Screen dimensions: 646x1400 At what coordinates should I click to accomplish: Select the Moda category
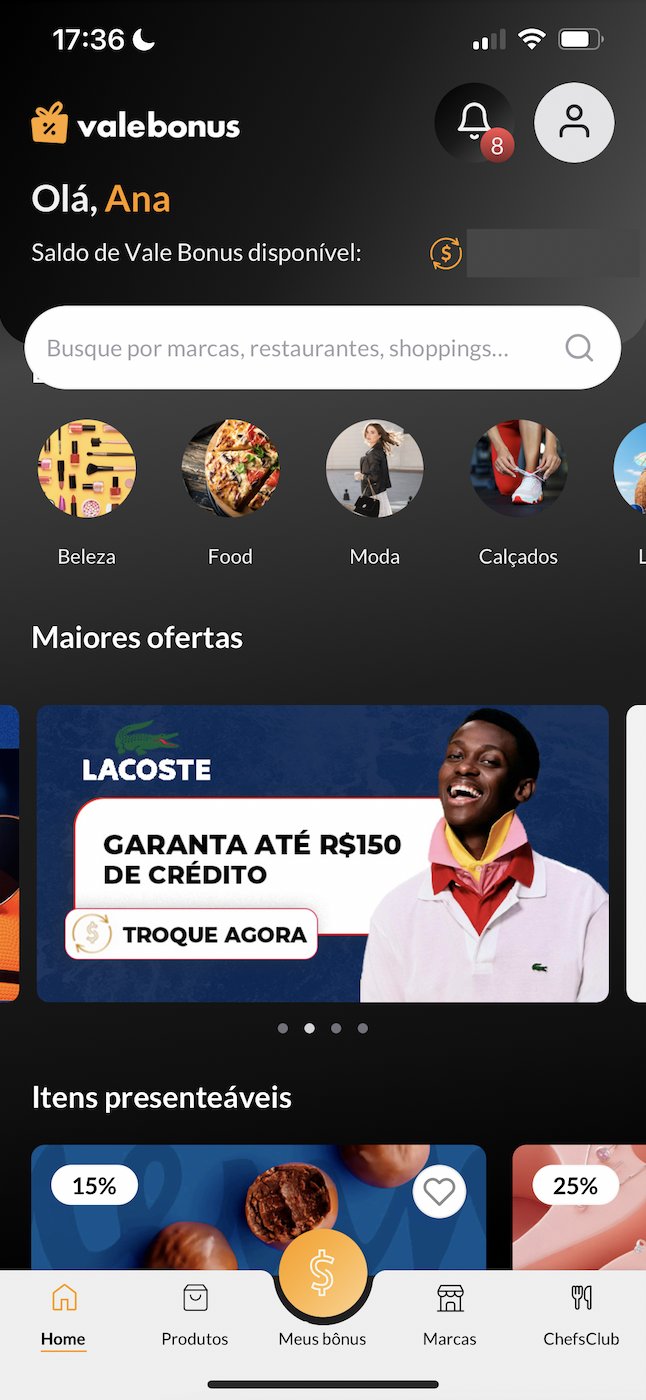(x=375, y=468)
